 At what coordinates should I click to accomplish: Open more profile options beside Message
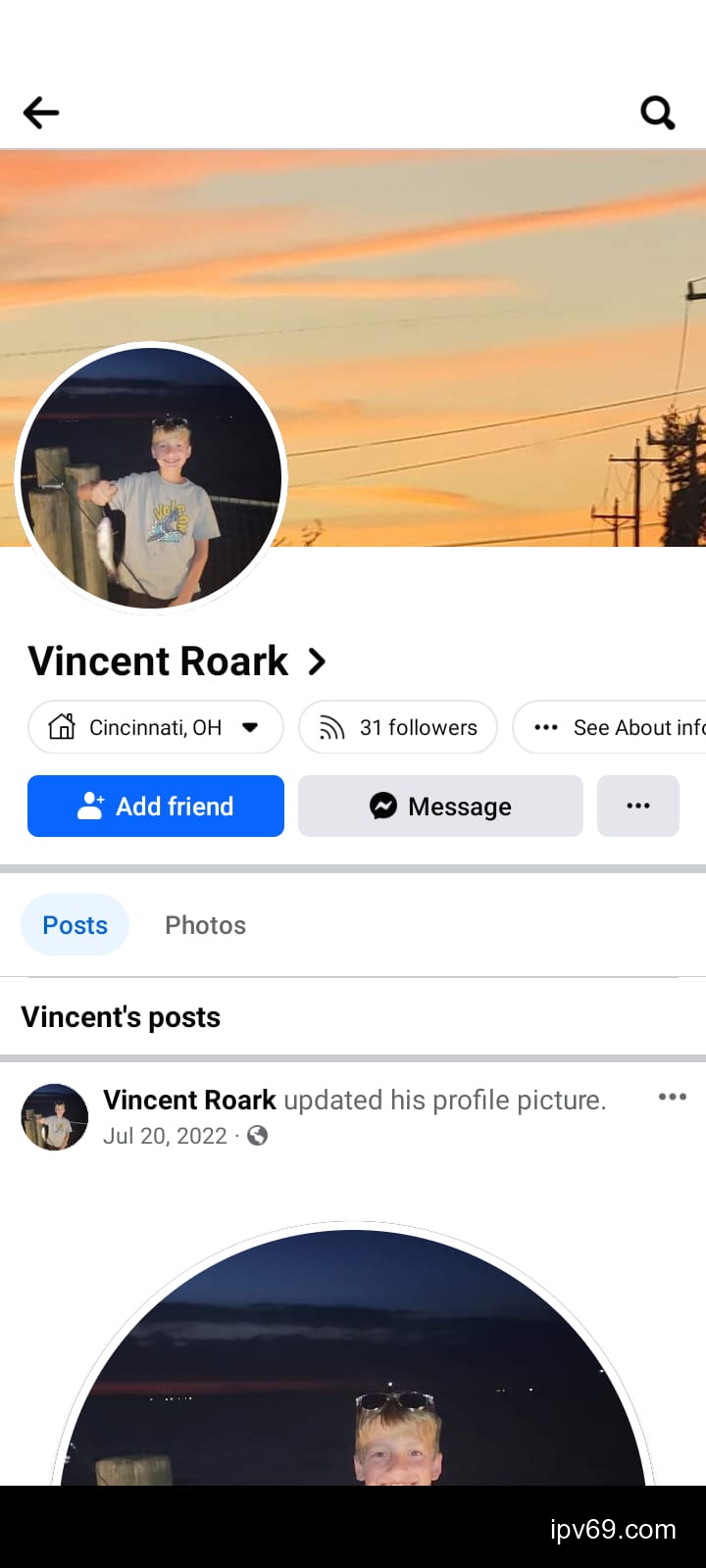pyautogui.click(x=638, y=806)
